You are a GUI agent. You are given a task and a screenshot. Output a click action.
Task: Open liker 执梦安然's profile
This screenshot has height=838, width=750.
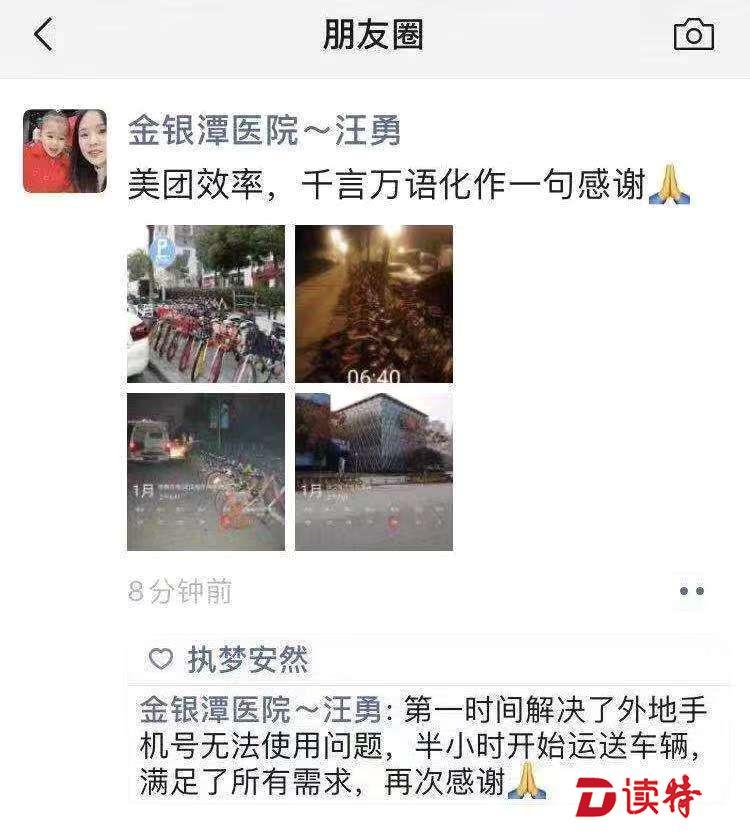click(x=248, y=660)
